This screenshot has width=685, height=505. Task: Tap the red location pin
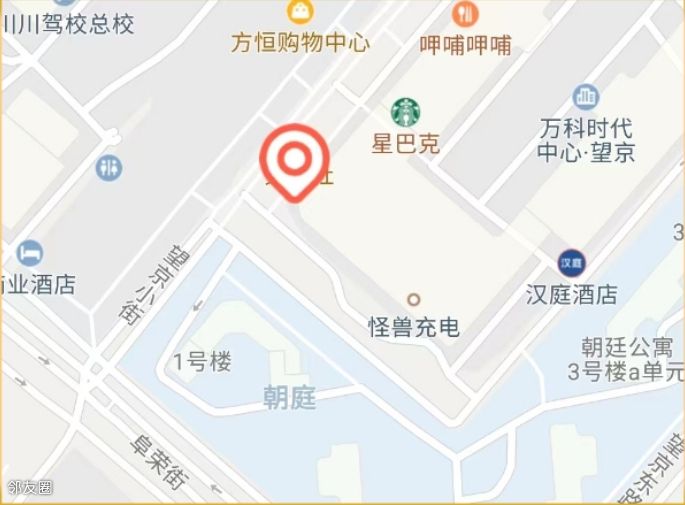tap(295, 160)
